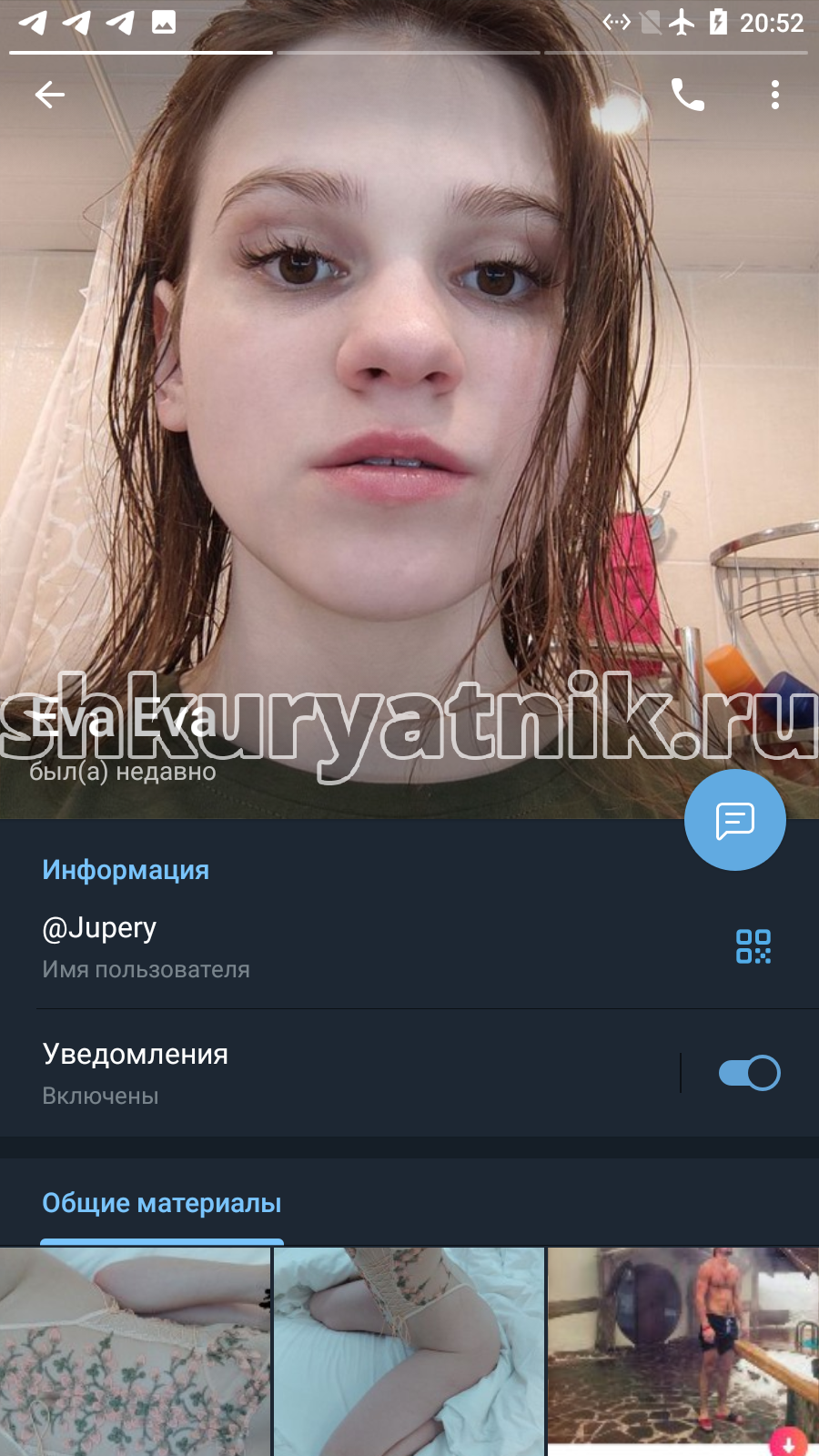Toggle the Уведомления switch off
This screenshot has width=819, height=1456.
click(x=749, y=1073)
